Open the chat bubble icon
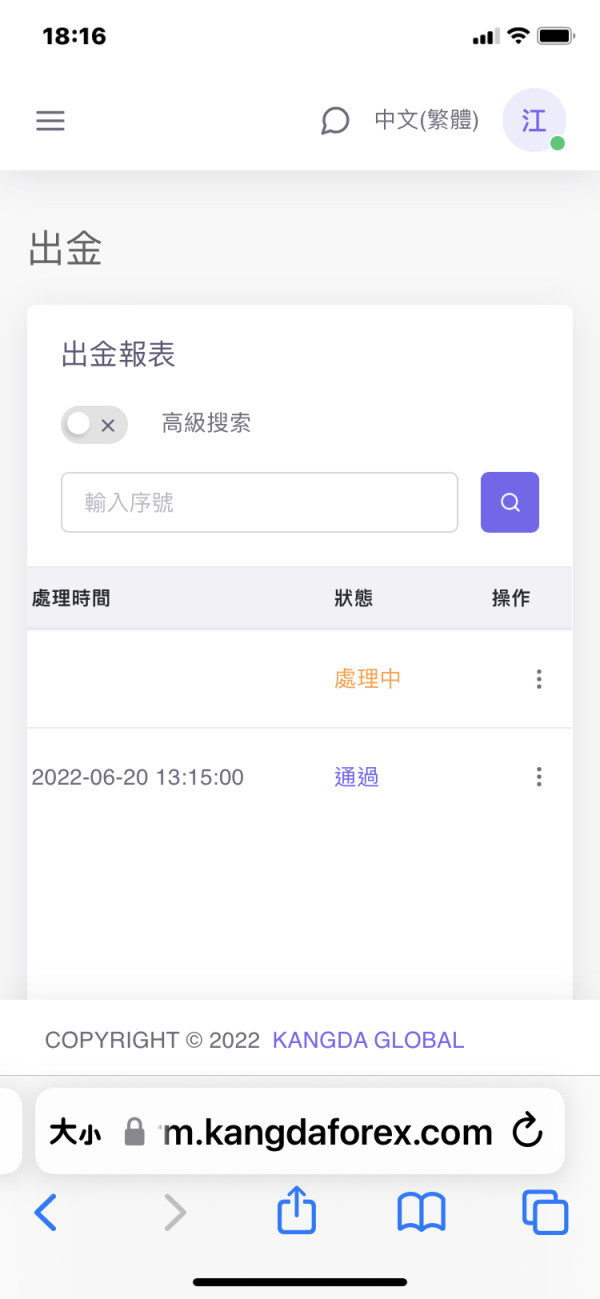The height and width of the screenshot is (1299, 600). click(335, 122)
